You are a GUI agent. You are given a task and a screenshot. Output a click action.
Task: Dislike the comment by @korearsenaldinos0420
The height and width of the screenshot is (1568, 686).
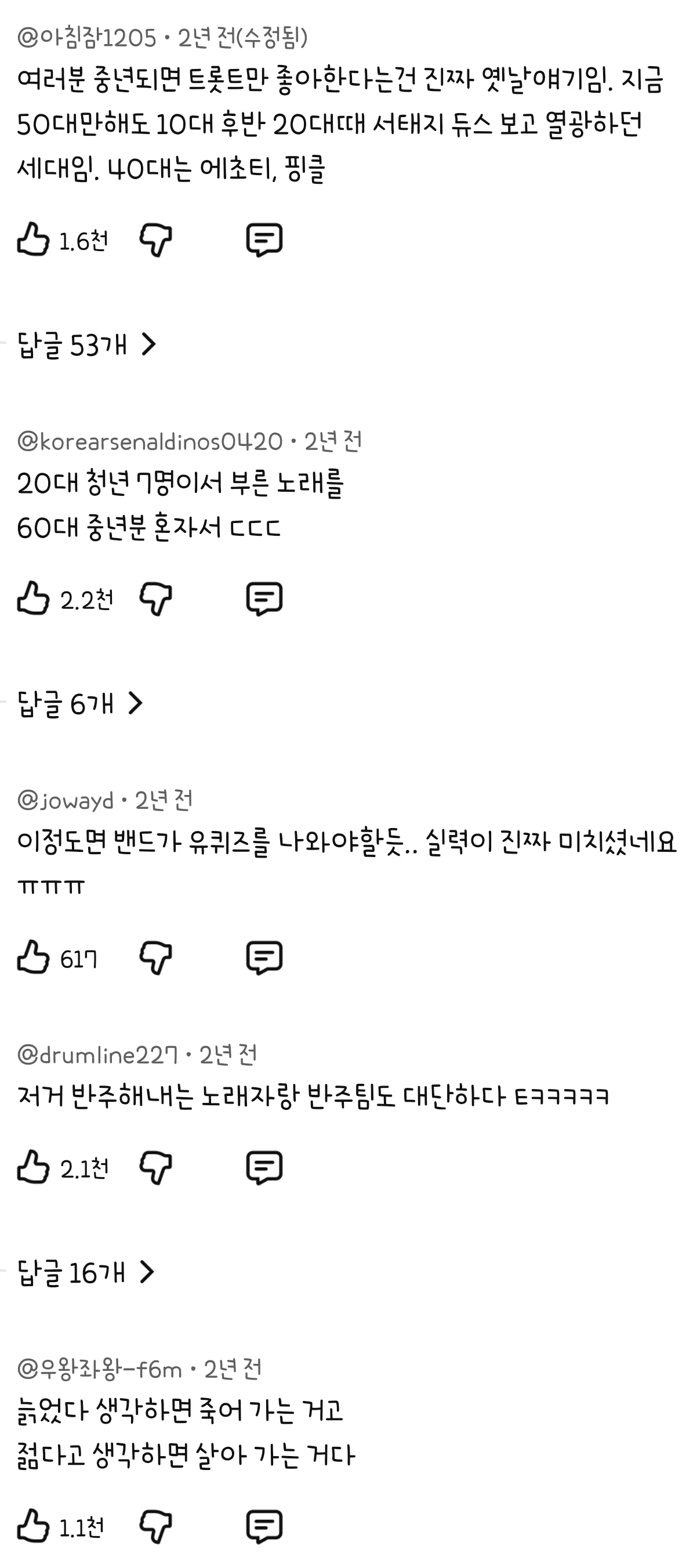(156, 598)
